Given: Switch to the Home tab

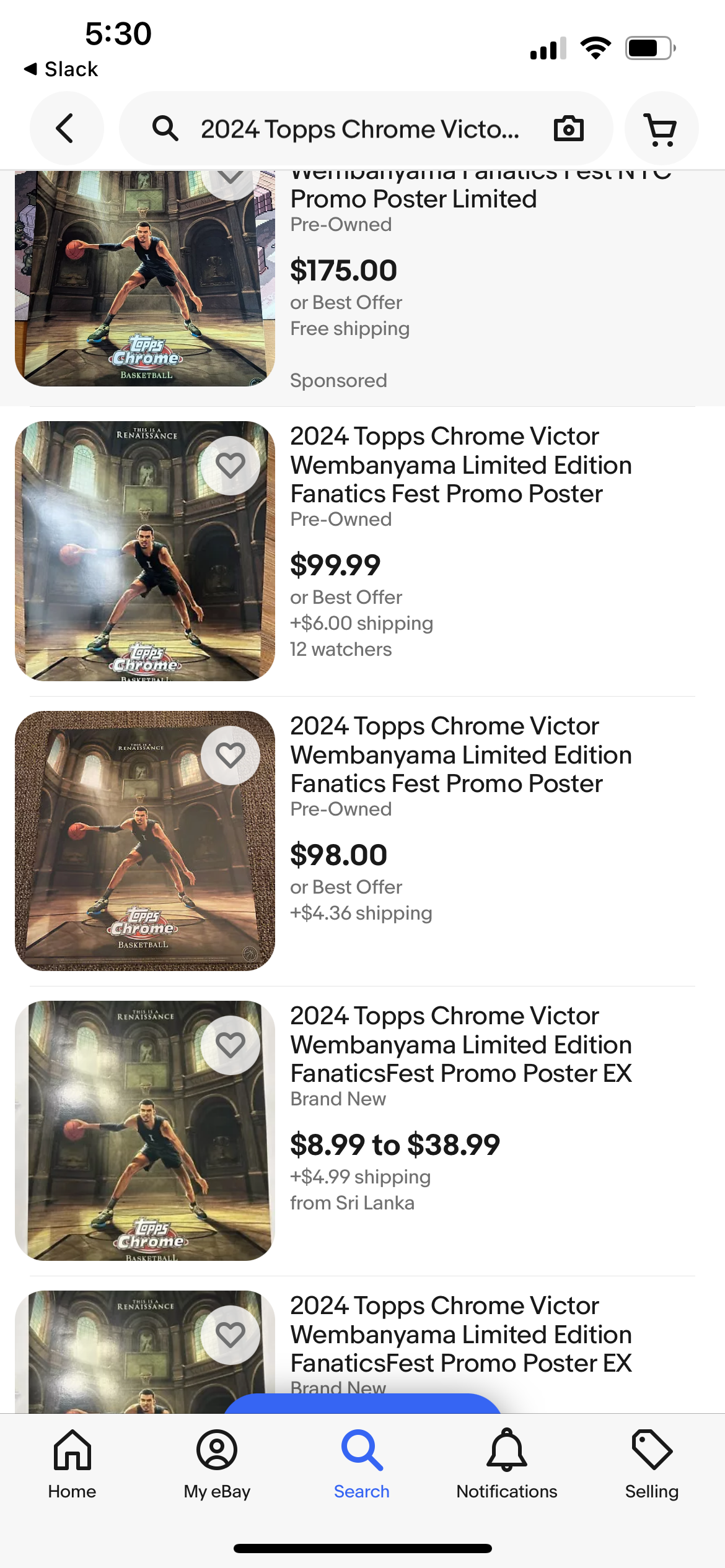Looking at the screenshot, I should 72,1464.
